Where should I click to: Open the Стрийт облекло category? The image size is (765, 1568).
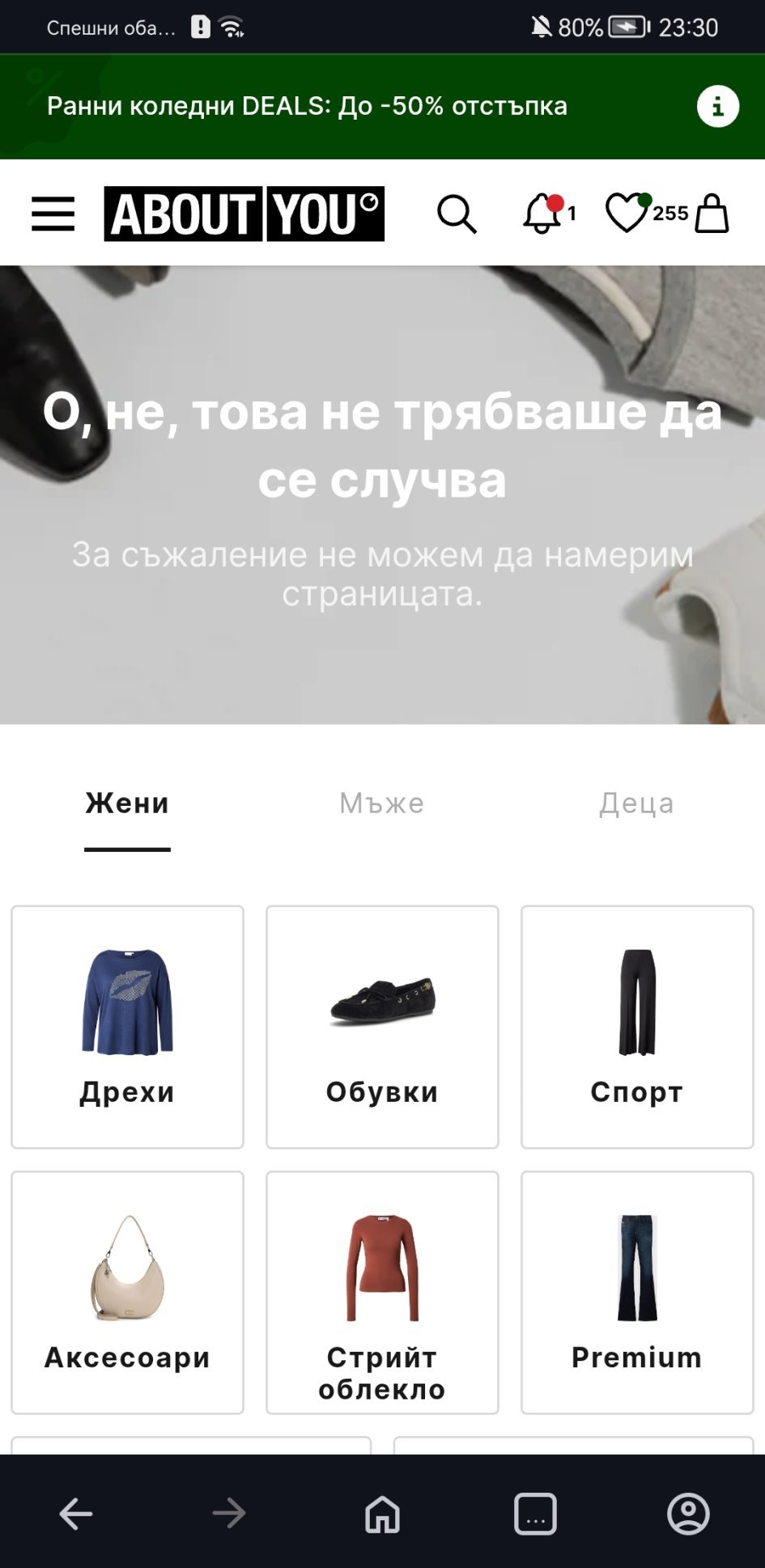point(382,1291)
